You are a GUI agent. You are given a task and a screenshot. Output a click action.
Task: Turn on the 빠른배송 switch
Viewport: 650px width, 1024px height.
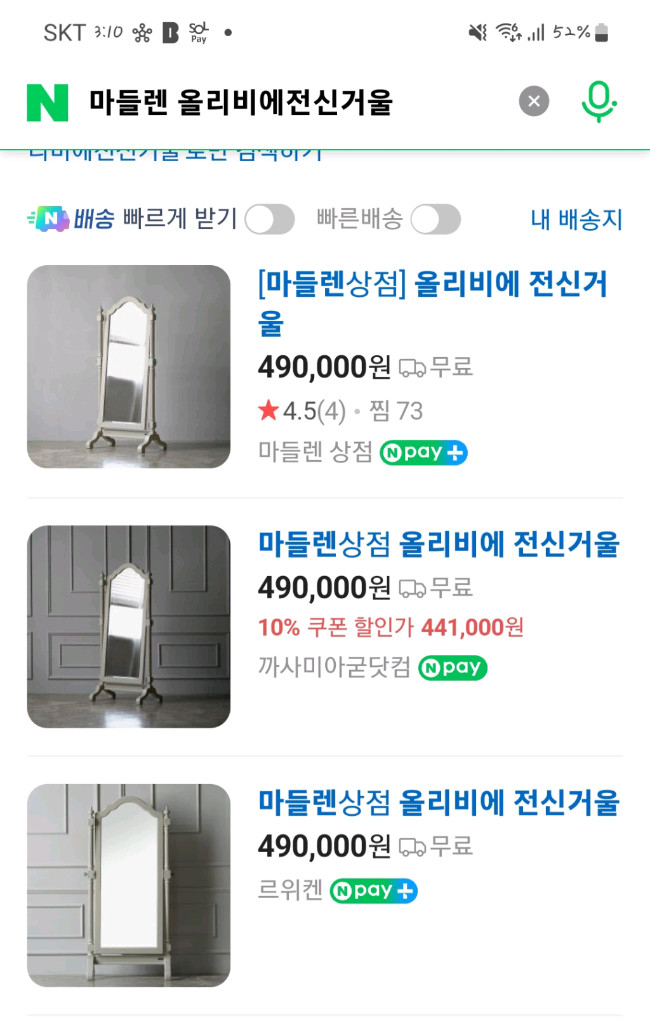[x=435, y=219]
